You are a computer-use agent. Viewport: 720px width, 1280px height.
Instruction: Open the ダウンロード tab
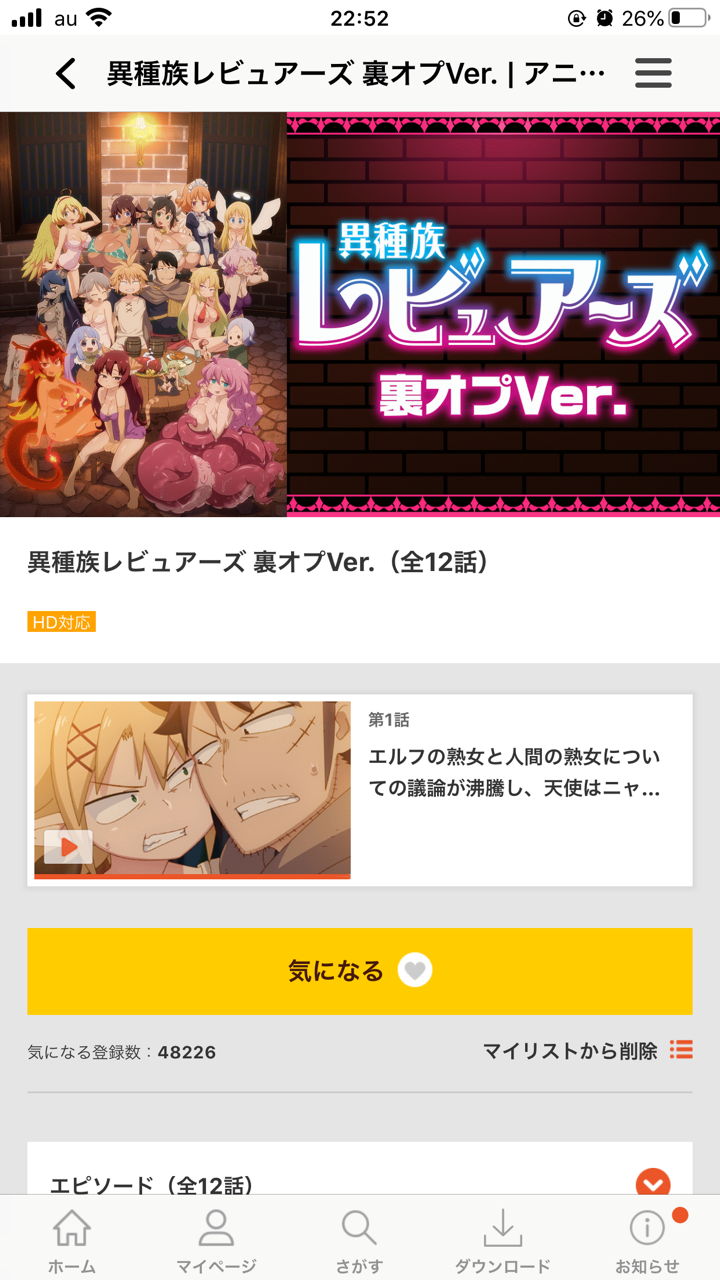pyautogui.click(x=503, y=1240)
